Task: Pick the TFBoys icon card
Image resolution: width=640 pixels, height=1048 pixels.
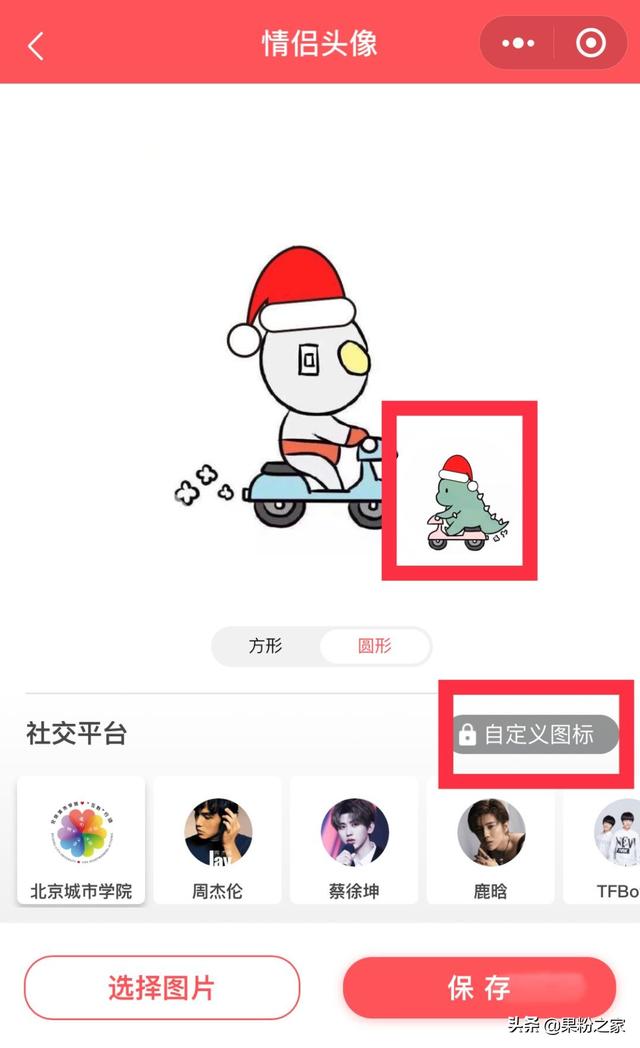Action: click(x=603, y=840)
